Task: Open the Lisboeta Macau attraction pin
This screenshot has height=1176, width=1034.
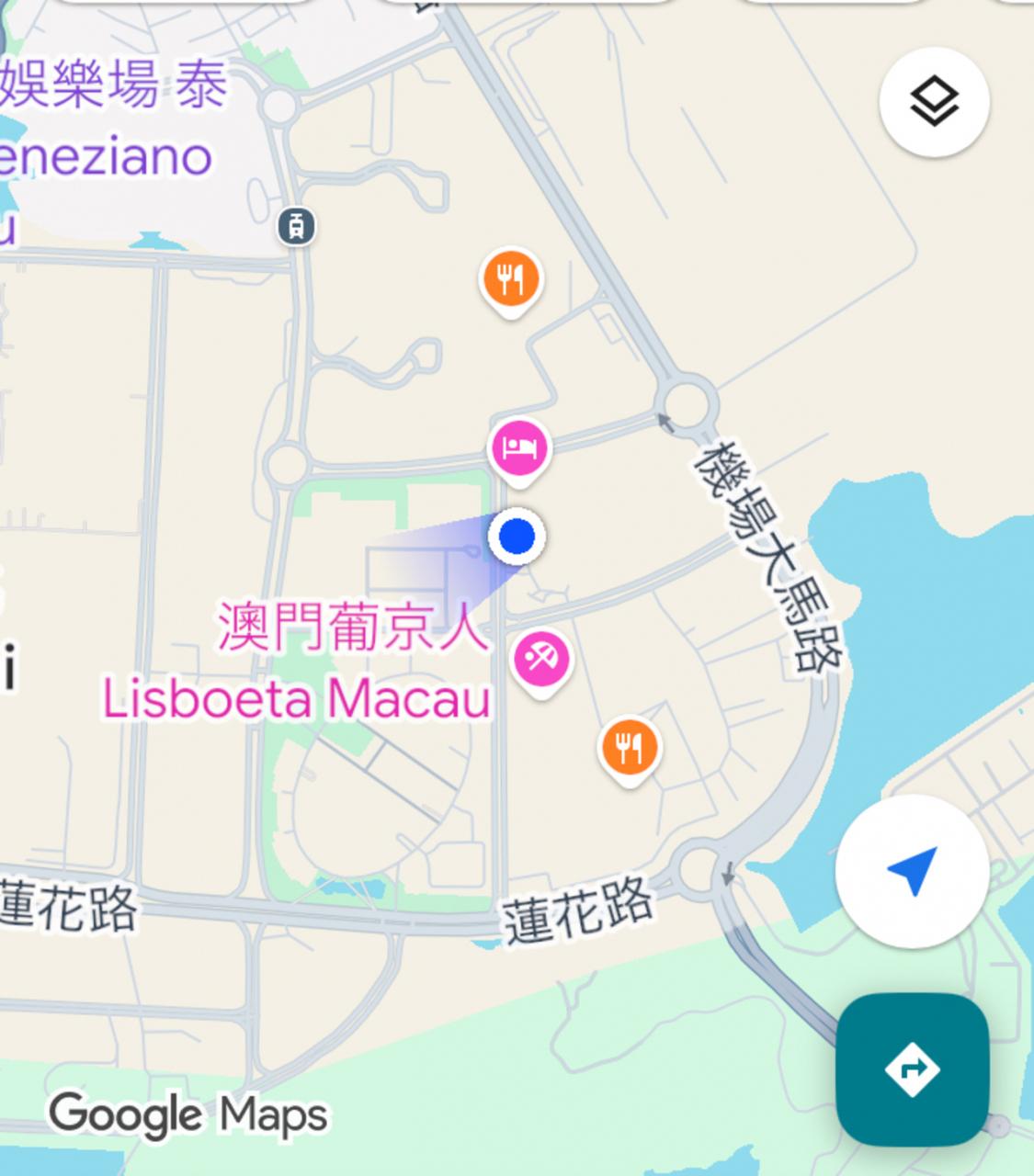Action: point(540,661)
